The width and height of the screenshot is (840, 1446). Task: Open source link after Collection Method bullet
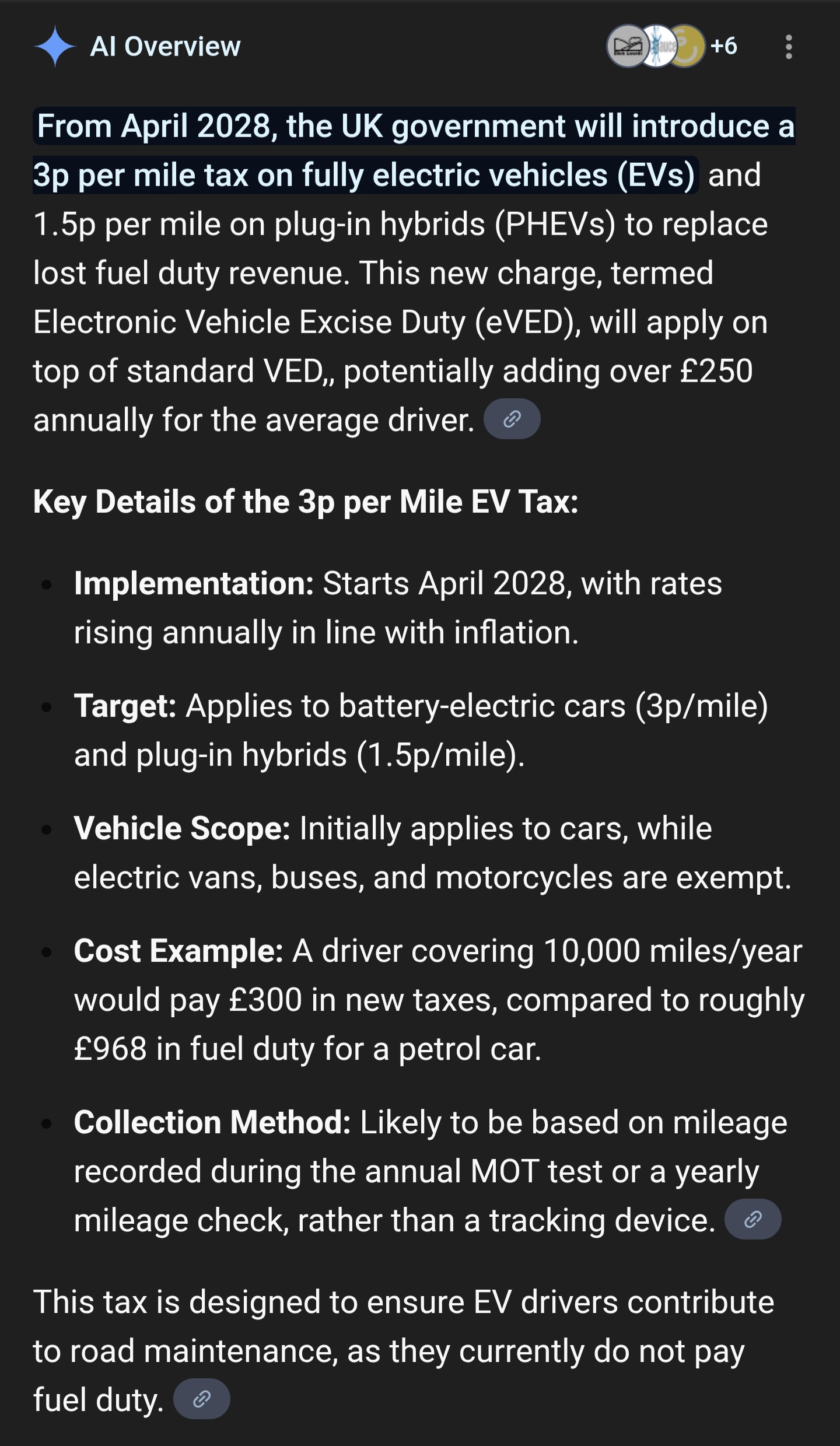tap(752, 1219)
